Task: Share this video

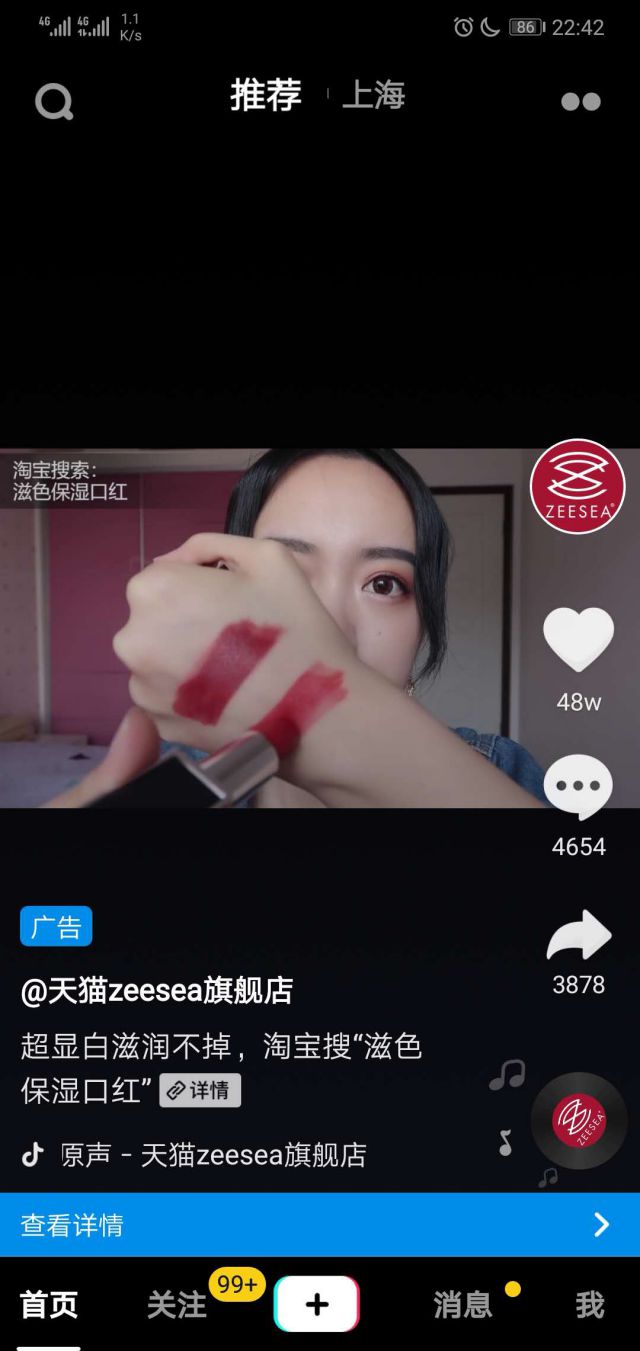Action: [x=578, y=936]
